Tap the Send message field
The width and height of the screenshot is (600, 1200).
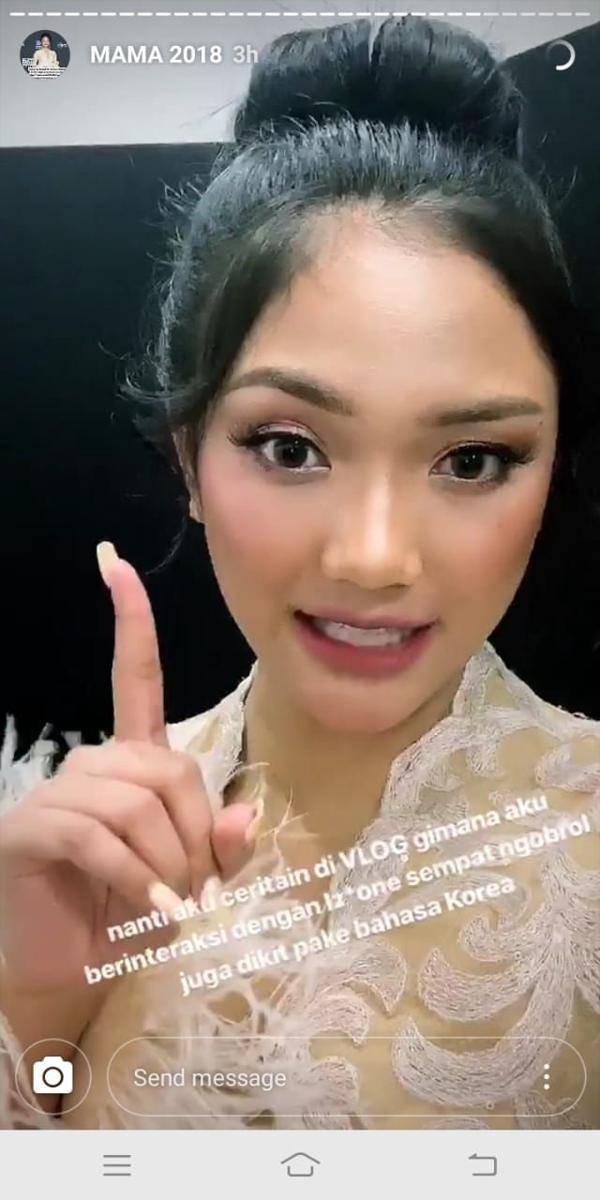[x=320, y=1077]
